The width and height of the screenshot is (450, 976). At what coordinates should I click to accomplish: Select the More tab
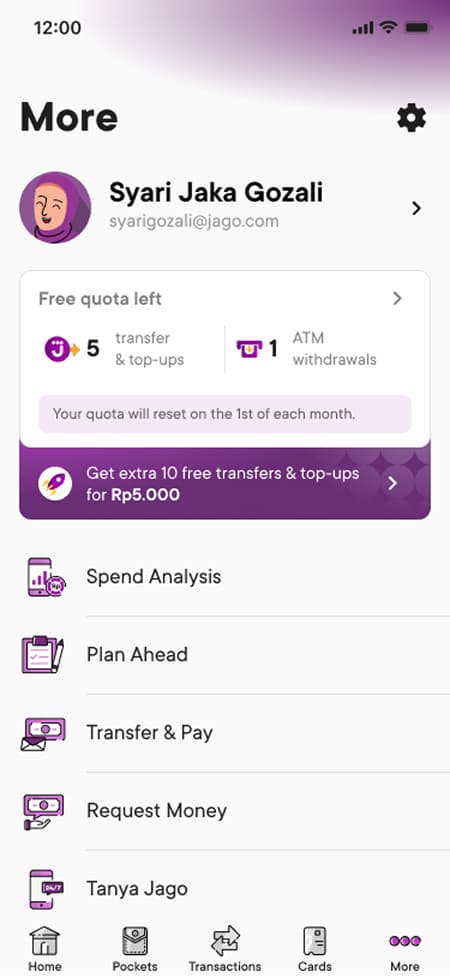click(405, 949)
